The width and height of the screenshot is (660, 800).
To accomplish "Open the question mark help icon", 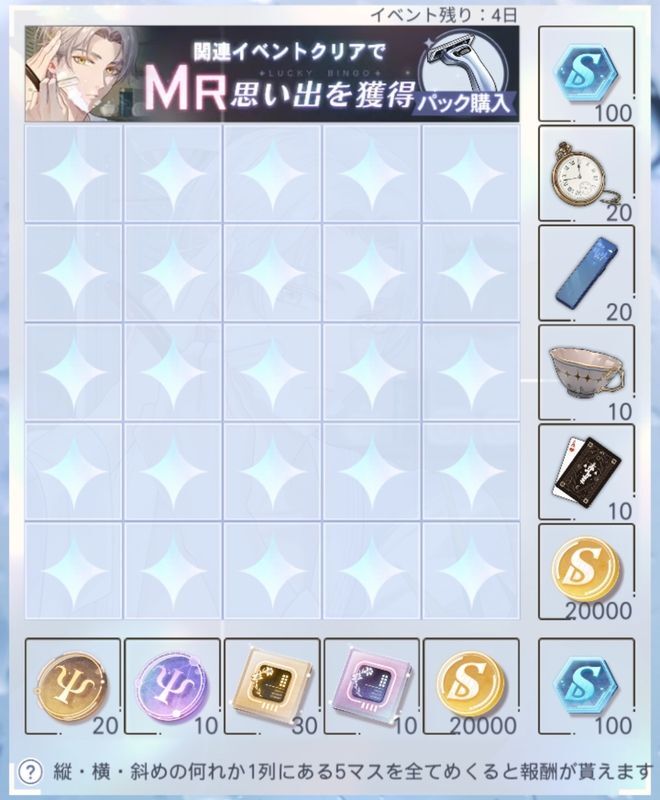I will [32, 771].
